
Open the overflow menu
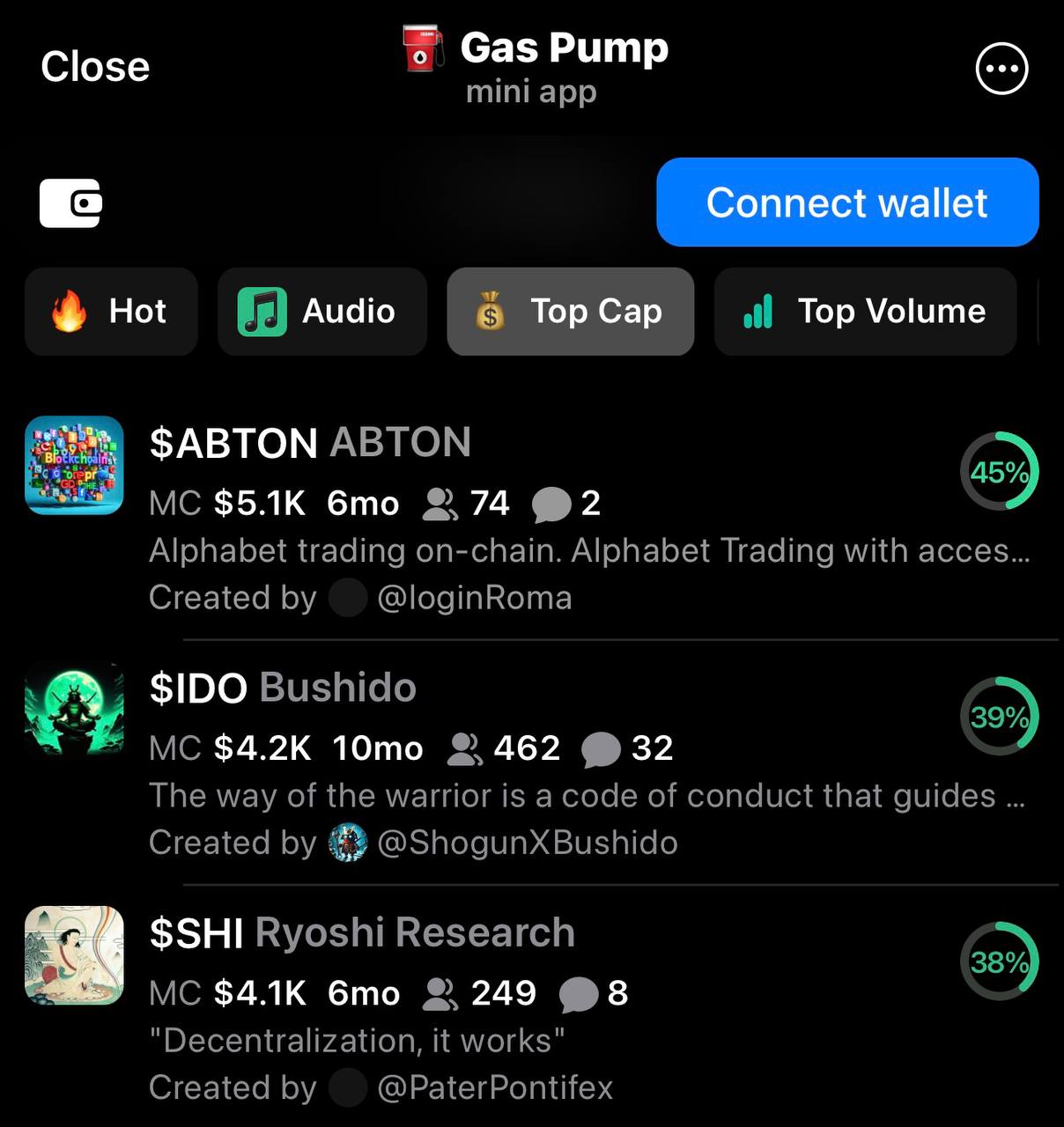pos(1001,68)
